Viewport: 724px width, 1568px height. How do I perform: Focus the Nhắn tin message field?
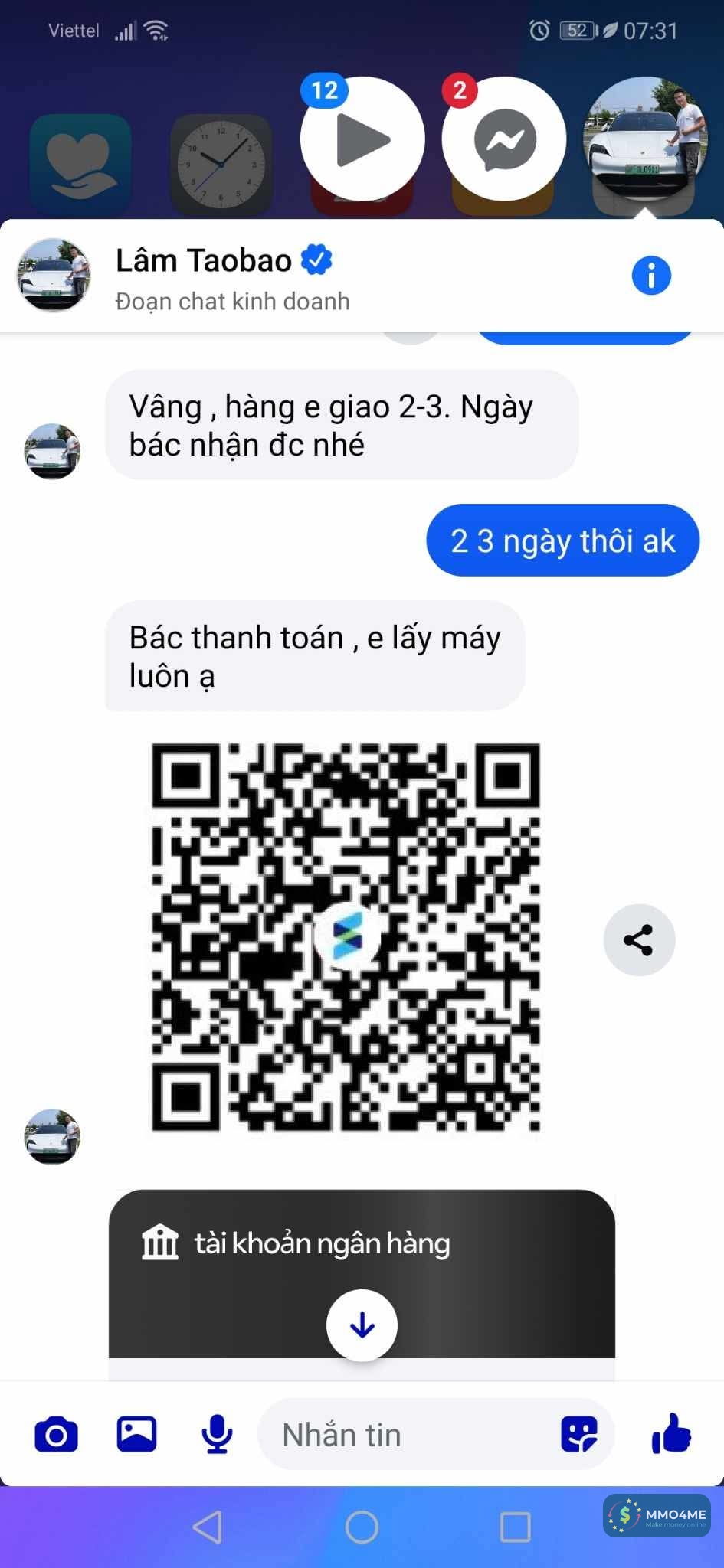click(x=406, y=1434)
